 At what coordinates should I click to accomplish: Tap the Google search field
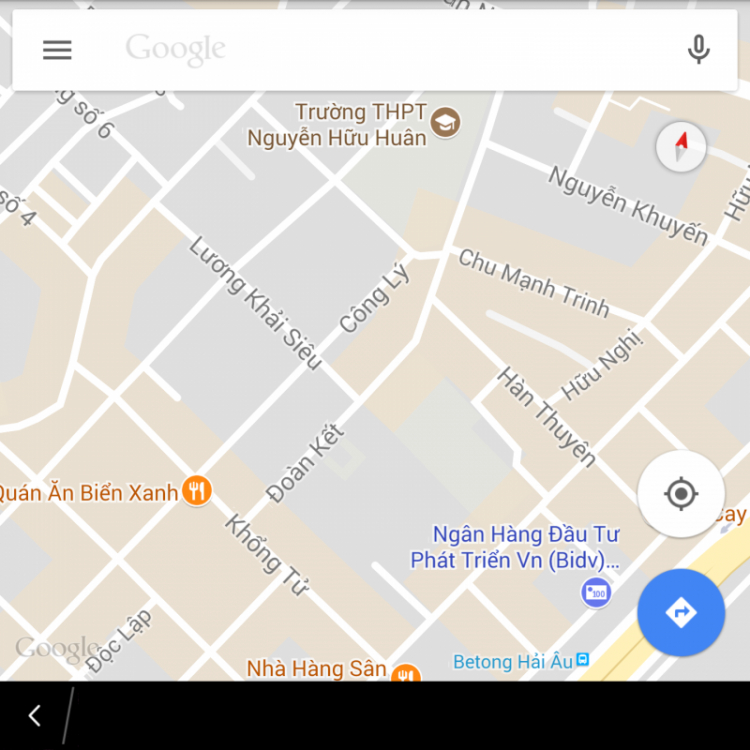pos(380,50)
